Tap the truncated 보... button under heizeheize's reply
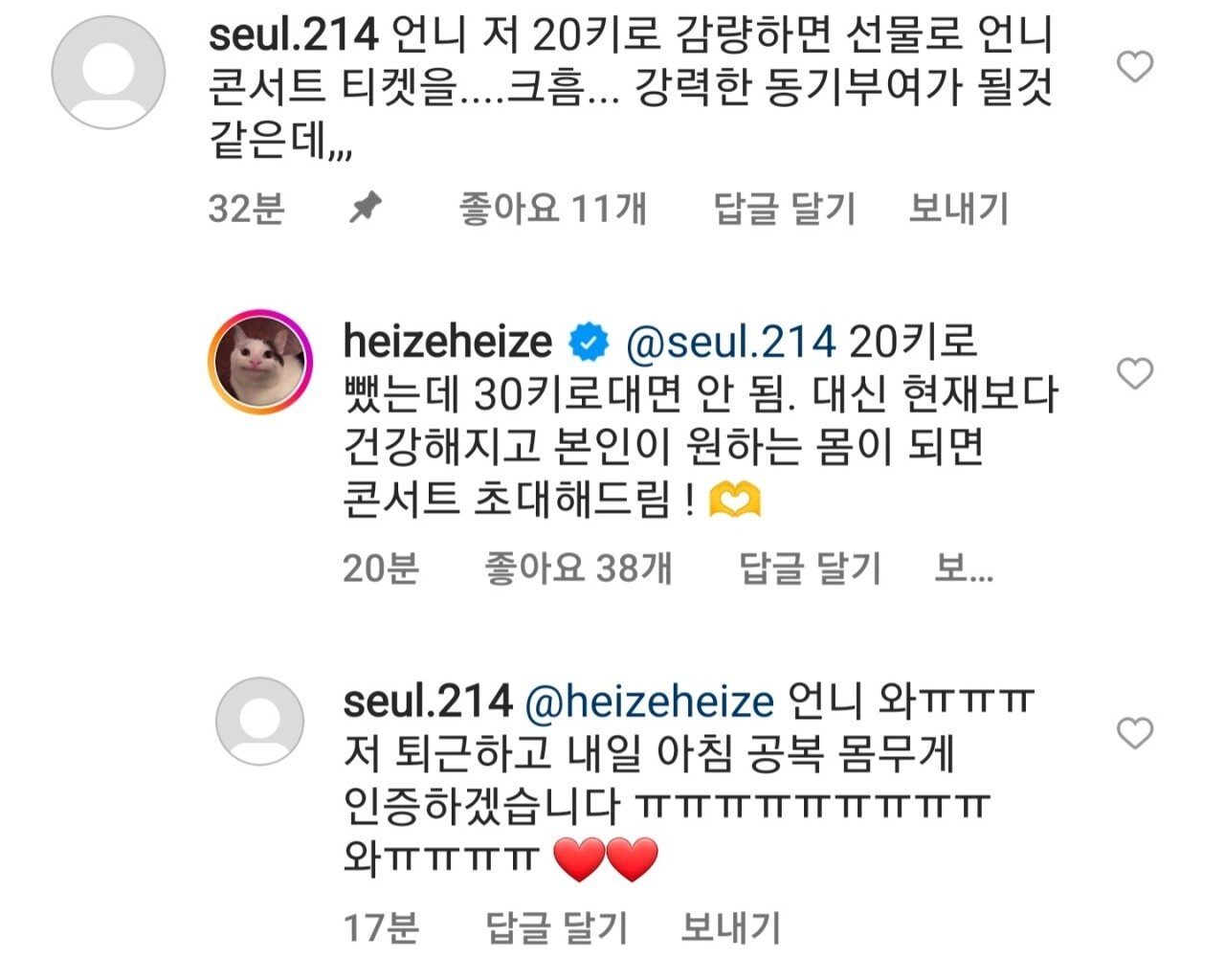Screen dimensions: 1225x980 [x=963, y=568]
